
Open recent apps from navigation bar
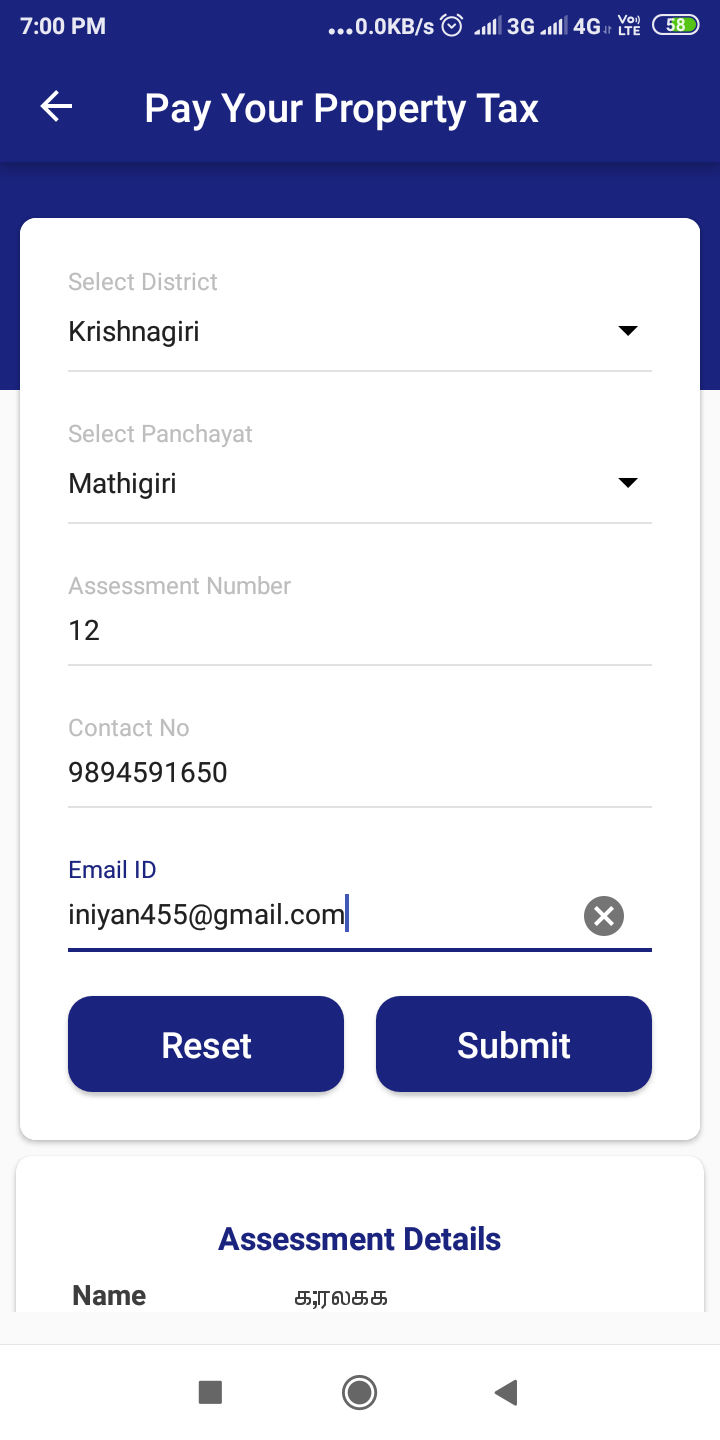pos(210,1392)
